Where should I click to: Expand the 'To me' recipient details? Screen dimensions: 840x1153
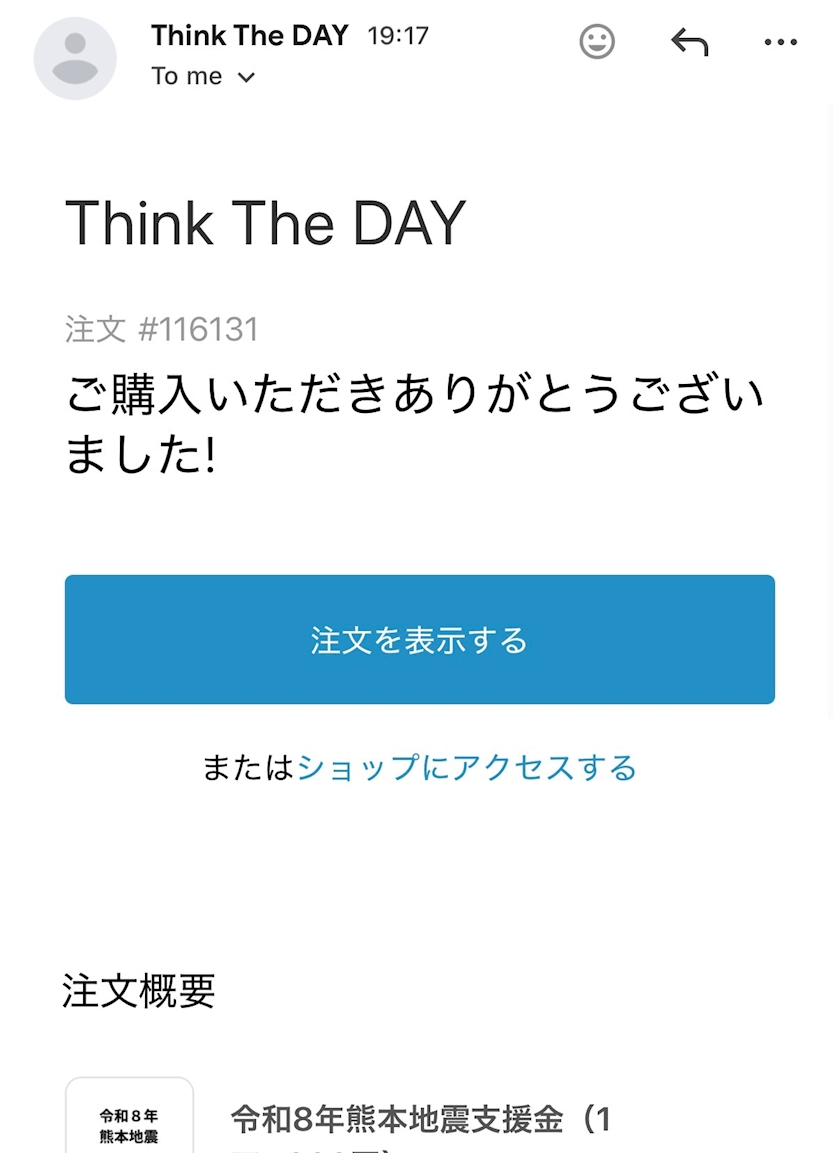(203, 76)
